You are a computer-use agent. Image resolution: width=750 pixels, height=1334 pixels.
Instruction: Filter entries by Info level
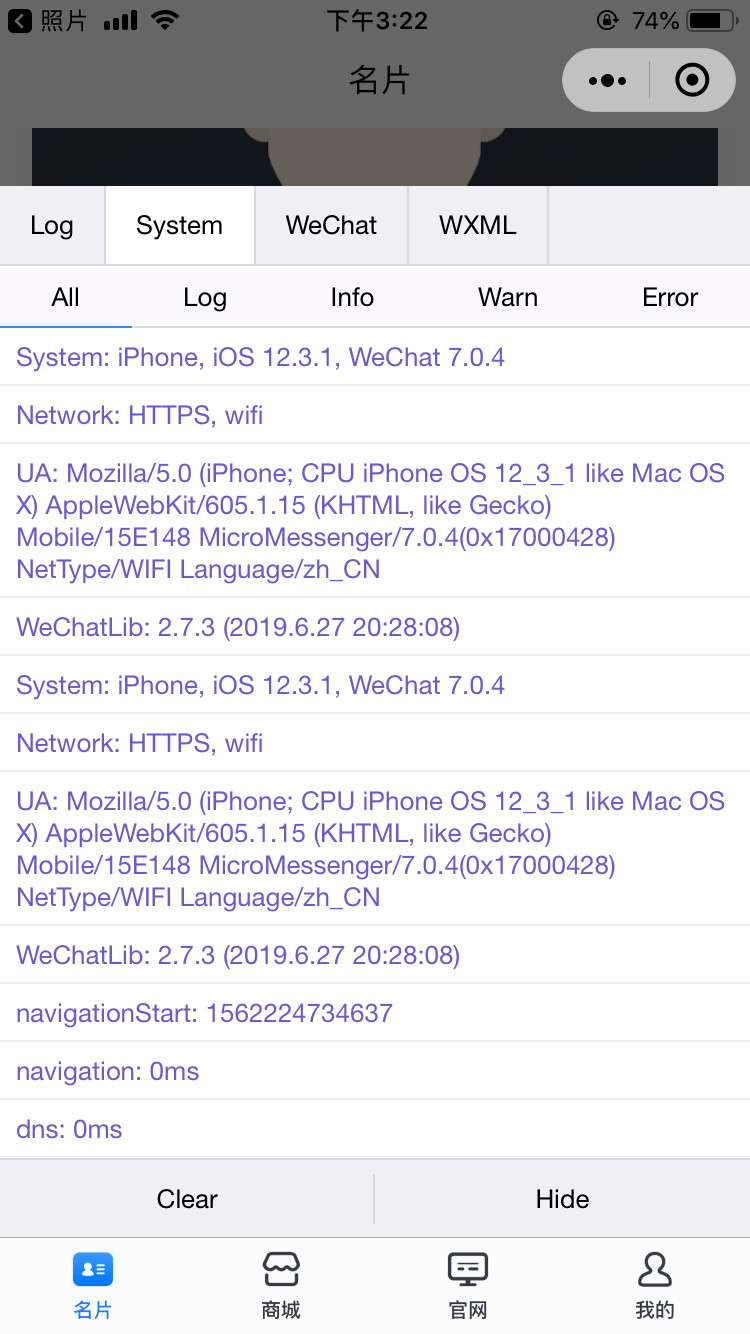[352, 297]
